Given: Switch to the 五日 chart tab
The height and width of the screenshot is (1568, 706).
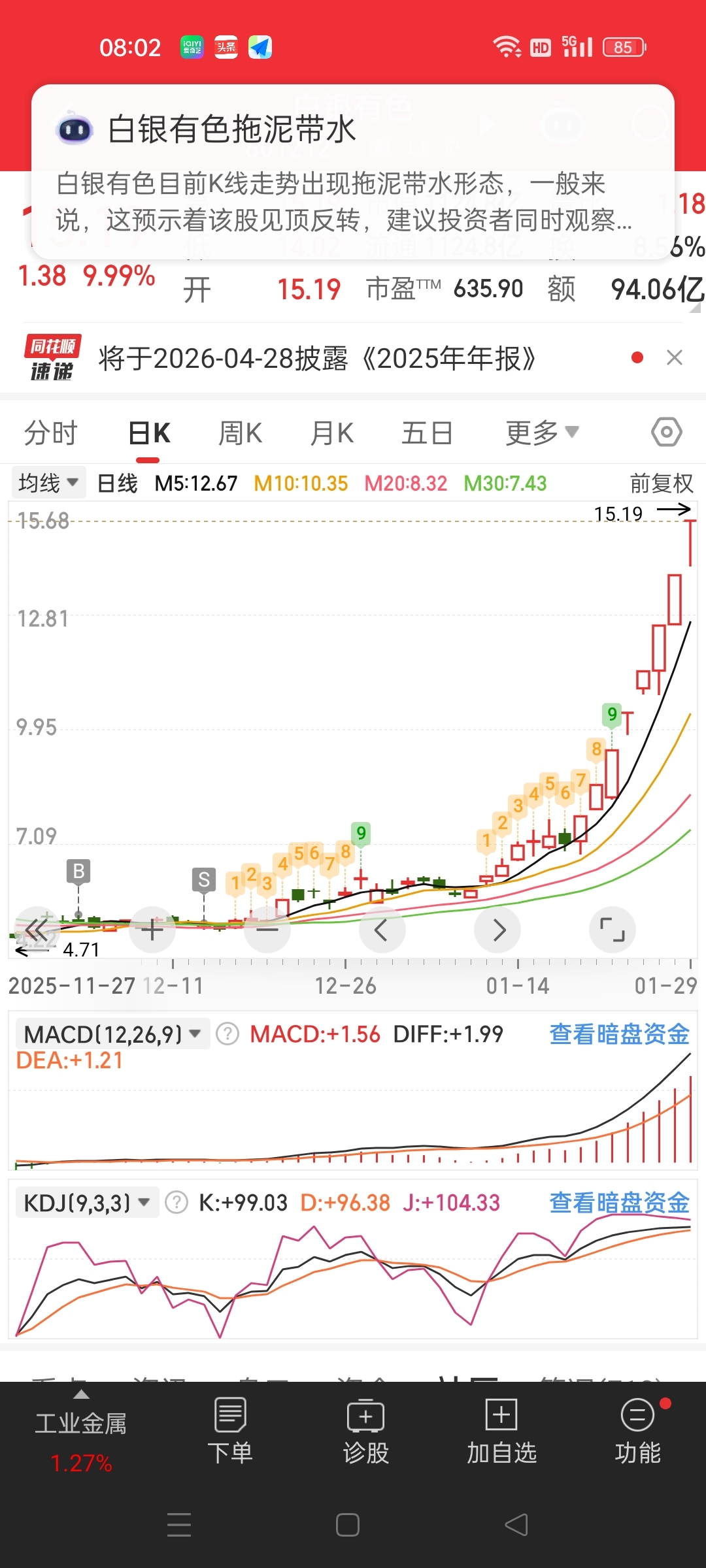Looking at the screenshot, I should pyautogui.click(x=427, y=433).
